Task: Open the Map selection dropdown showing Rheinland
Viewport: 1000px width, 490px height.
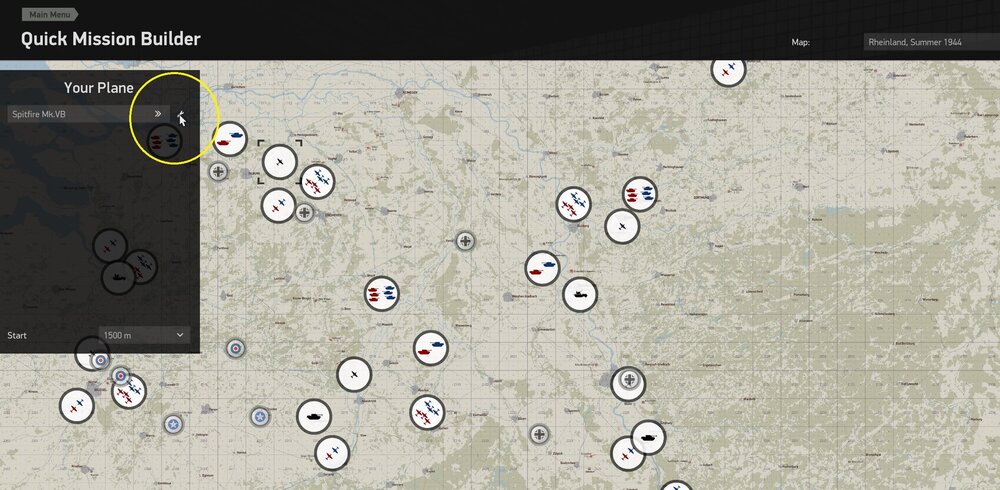Action: (x=930, y=43)
